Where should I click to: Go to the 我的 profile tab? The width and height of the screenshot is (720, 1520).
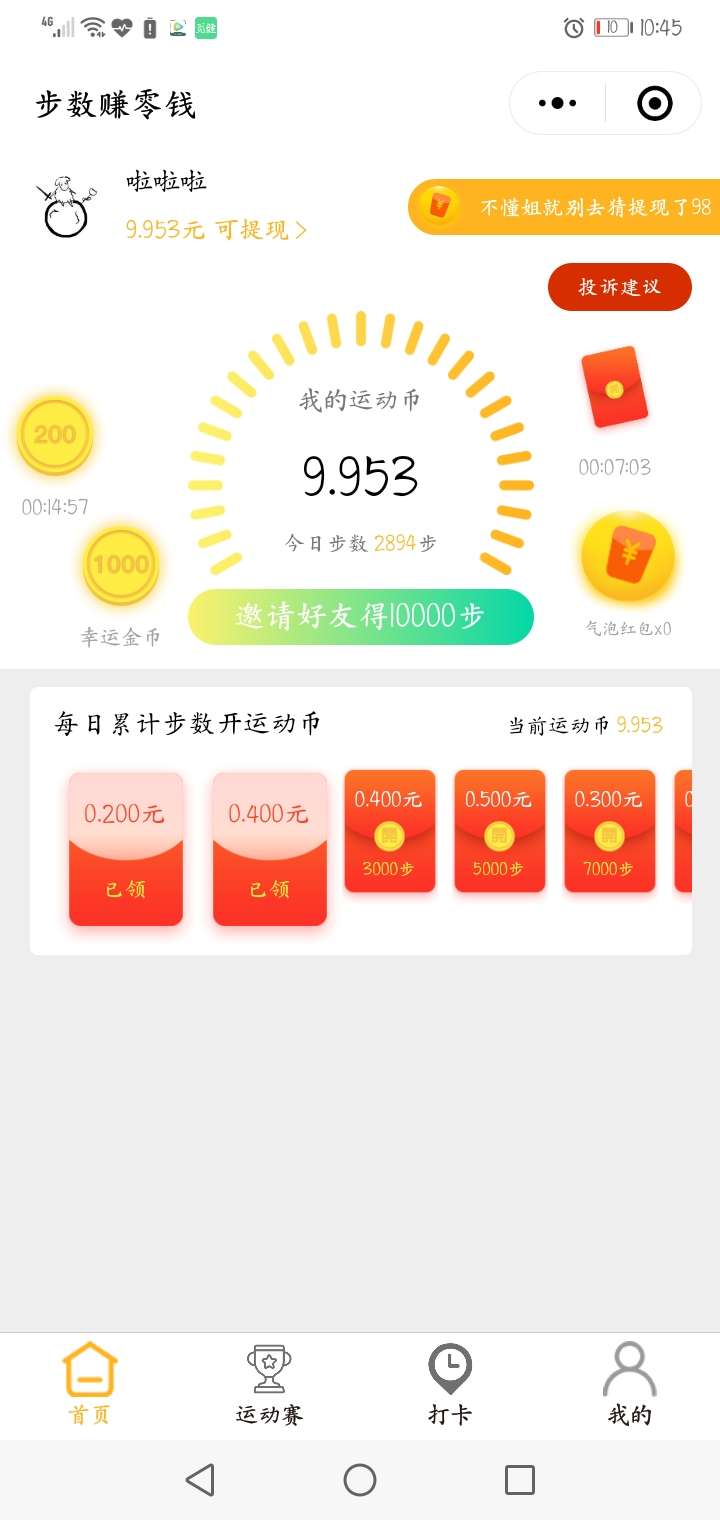pos(629,1385)
